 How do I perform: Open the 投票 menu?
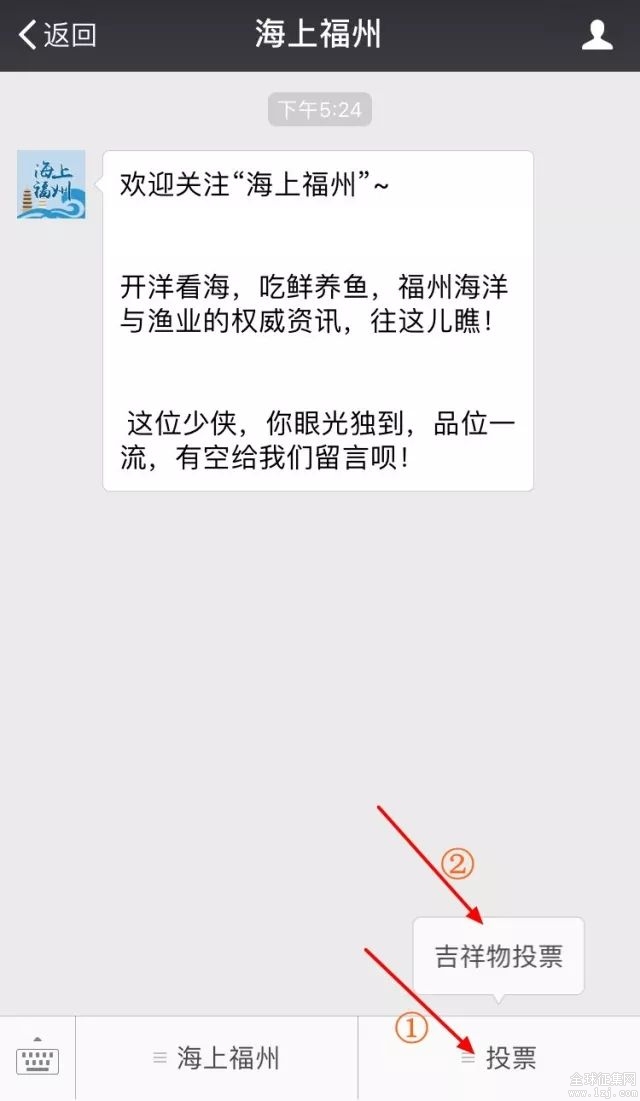(499, 1058)
